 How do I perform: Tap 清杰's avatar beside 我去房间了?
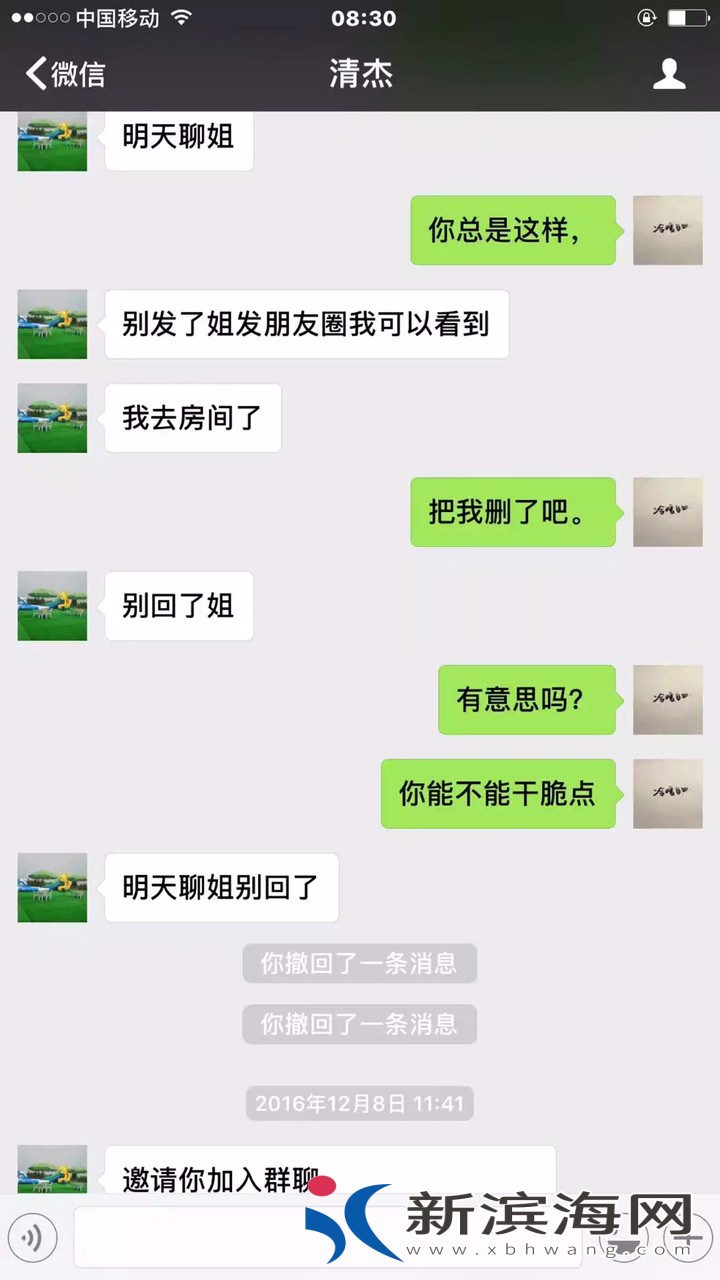click(x=52, y=418)
